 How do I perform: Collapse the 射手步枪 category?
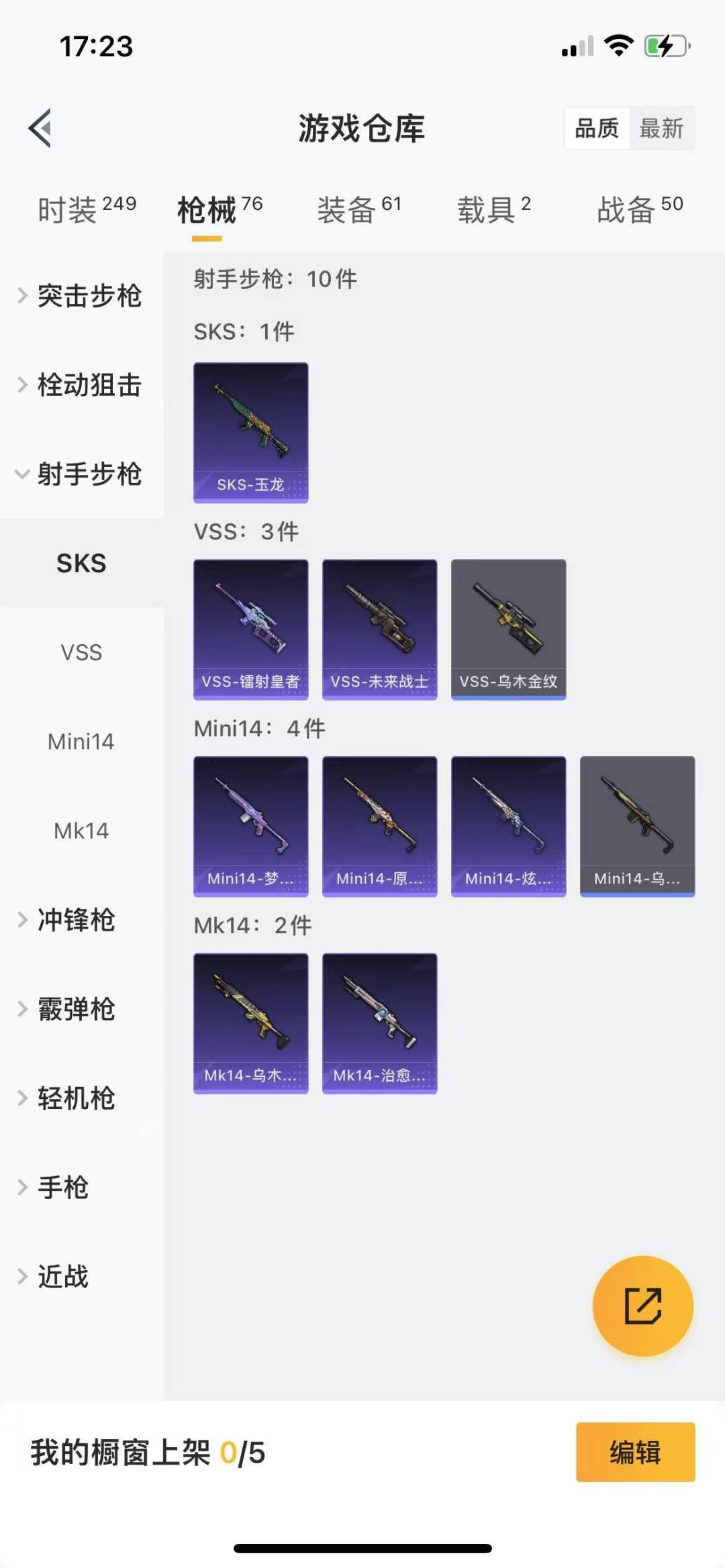81,474
